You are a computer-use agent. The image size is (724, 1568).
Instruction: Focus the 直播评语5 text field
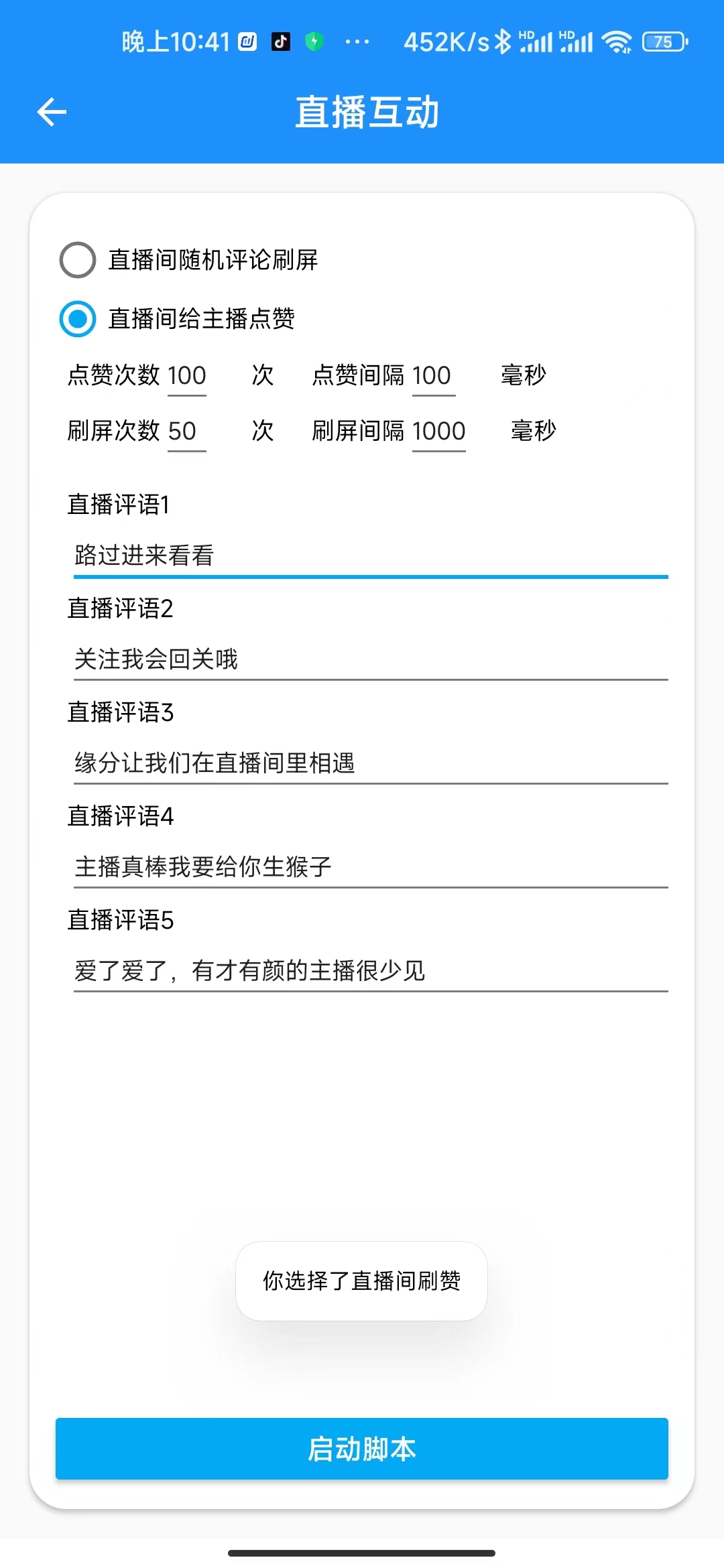coord(370,971)
